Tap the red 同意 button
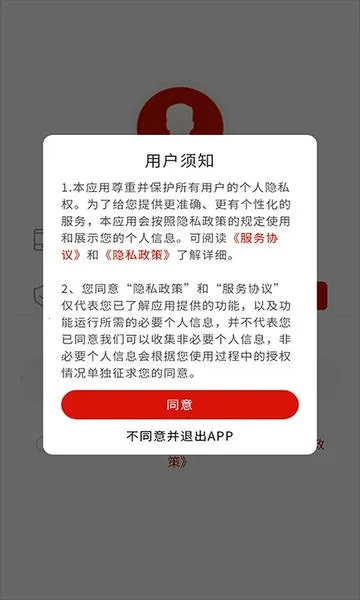 (179, 404)
